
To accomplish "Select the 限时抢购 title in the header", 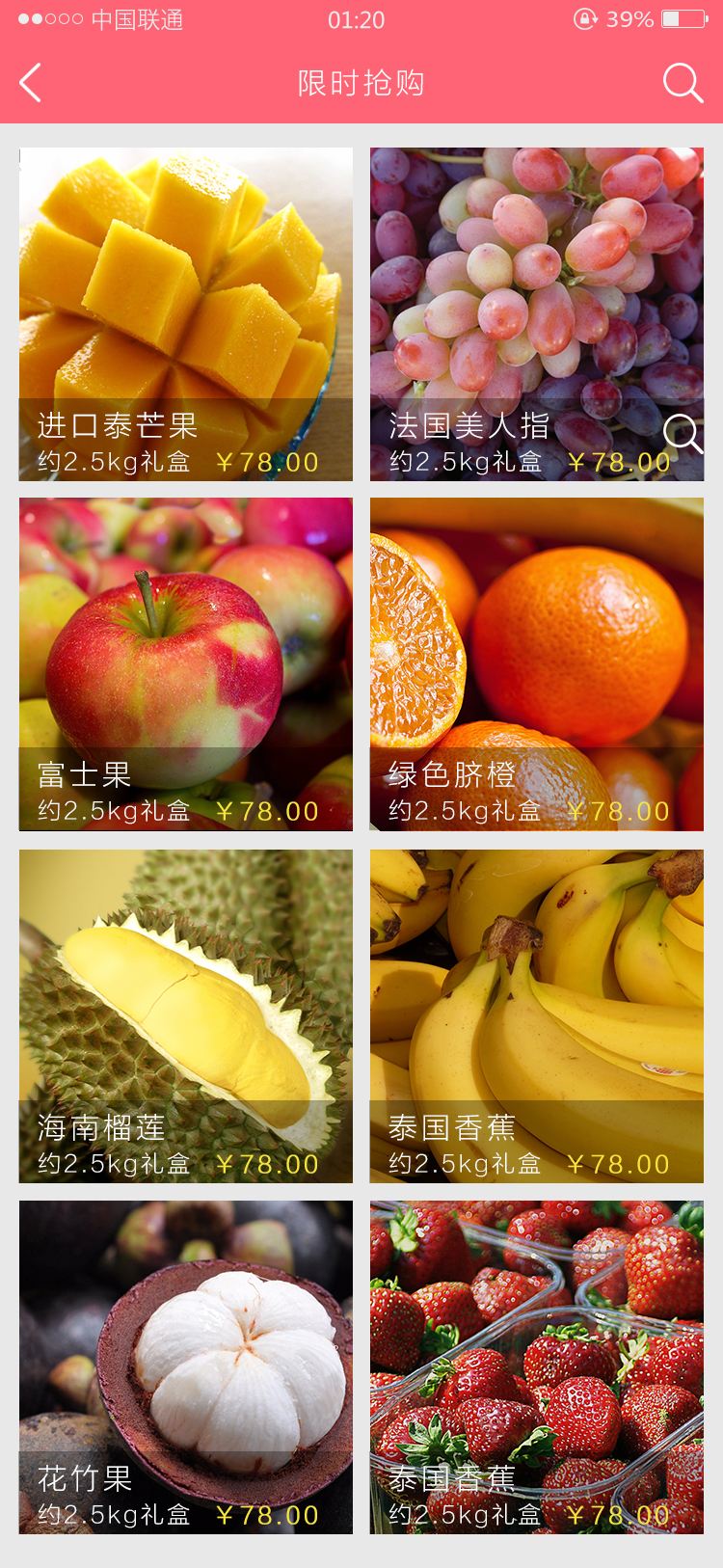I will click(x=361, y=82).
